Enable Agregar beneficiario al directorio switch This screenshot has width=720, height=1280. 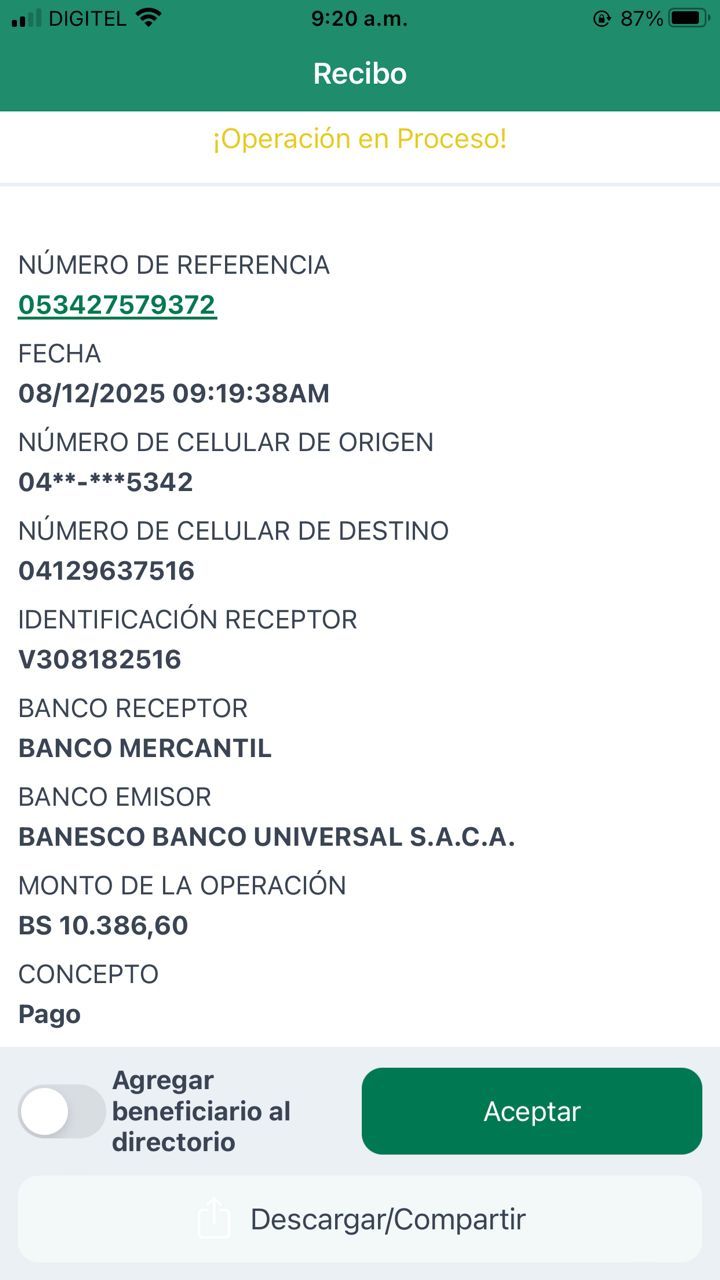click(x=61, y=1112)
